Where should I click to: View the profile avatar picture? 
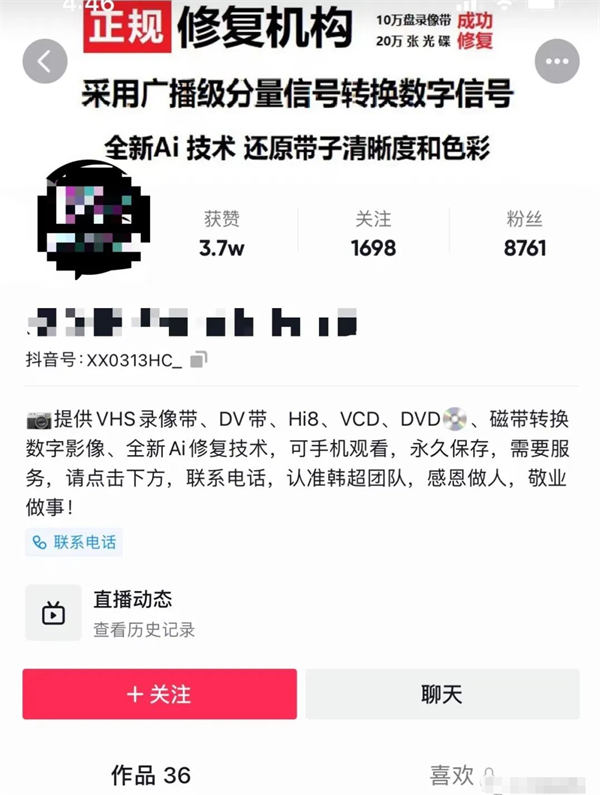[x=93, y=217]
